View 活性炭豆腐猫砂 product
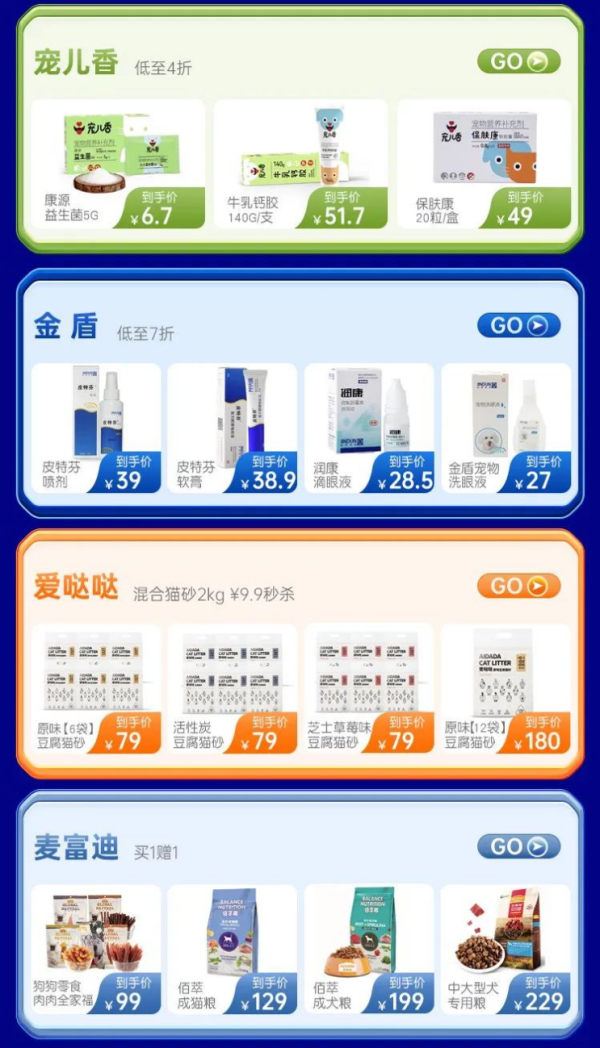Image resolution: width=600 pixels, height=1048 pixels. (232, 689)
